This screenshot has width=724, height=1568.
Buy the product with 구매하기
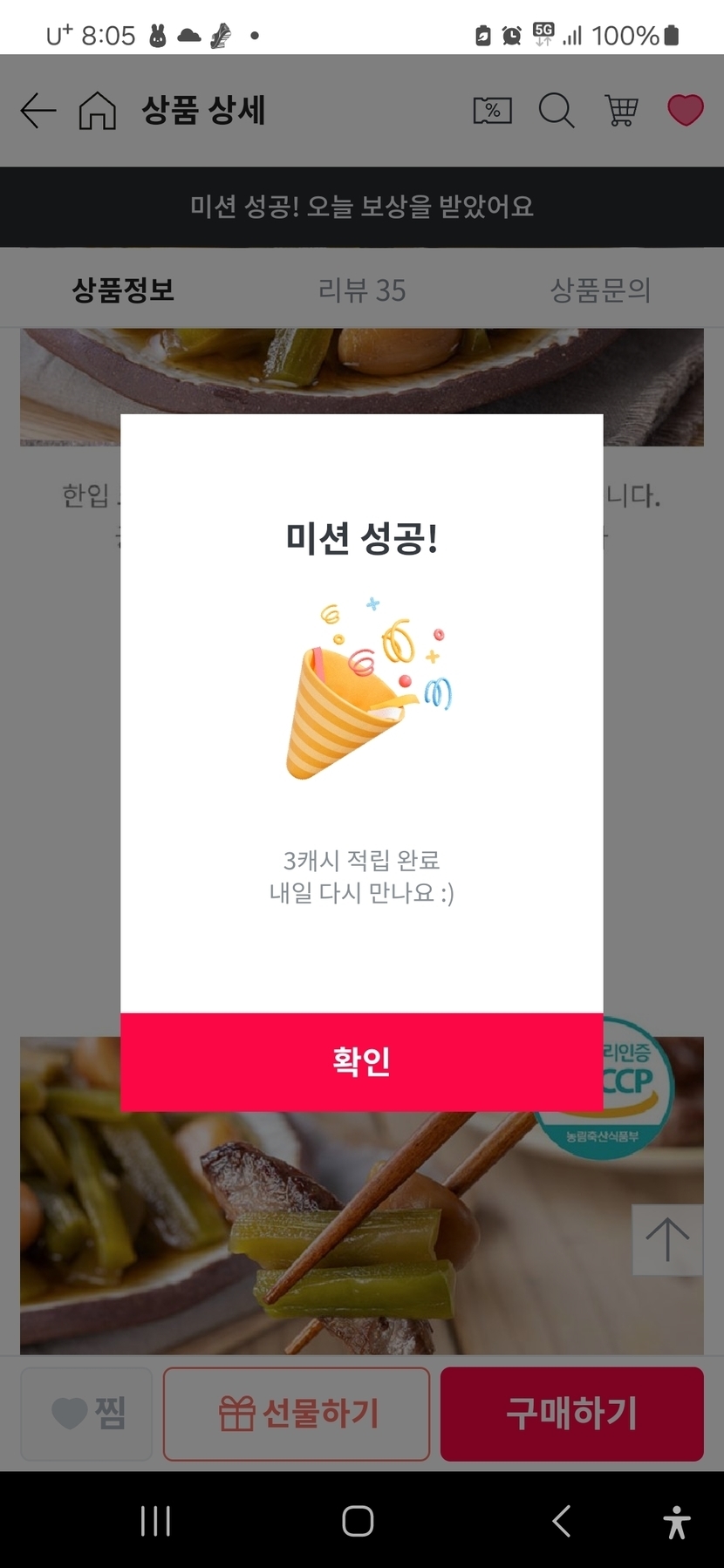(571, 1413)
